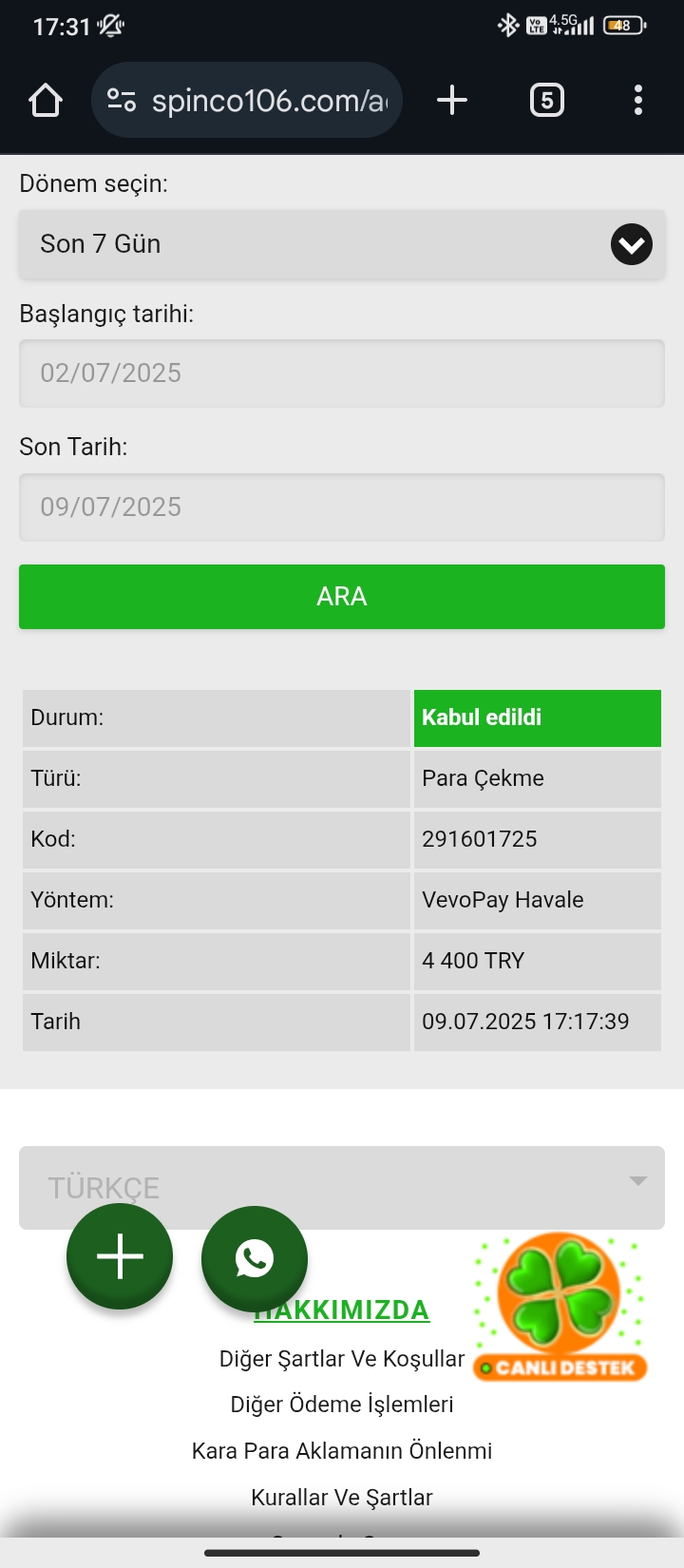Tap the green plus floating button

tap(120, 1256)
